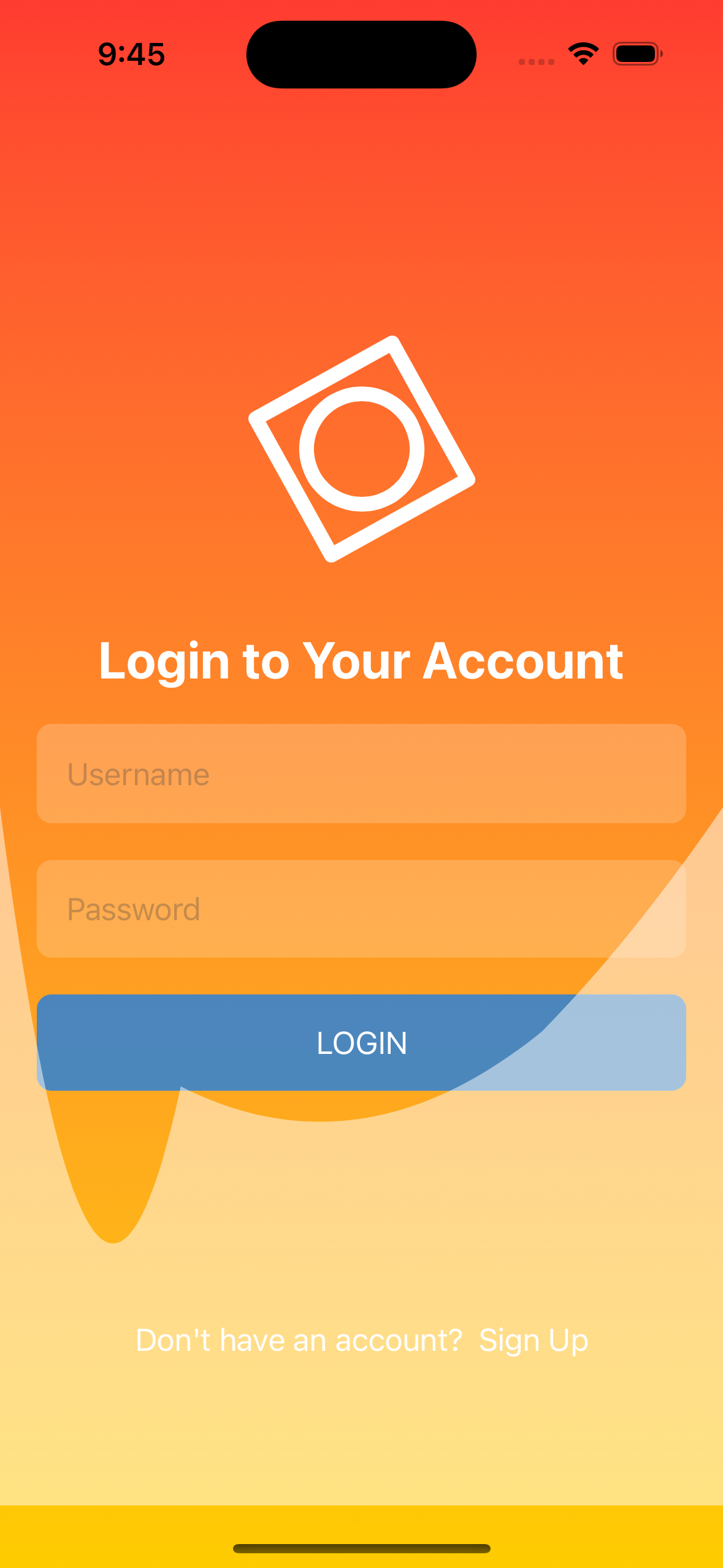The image size is (723, 1568).
Task: Click the 'Login to Your Account' heading
Action: click(x=361, y=661)
